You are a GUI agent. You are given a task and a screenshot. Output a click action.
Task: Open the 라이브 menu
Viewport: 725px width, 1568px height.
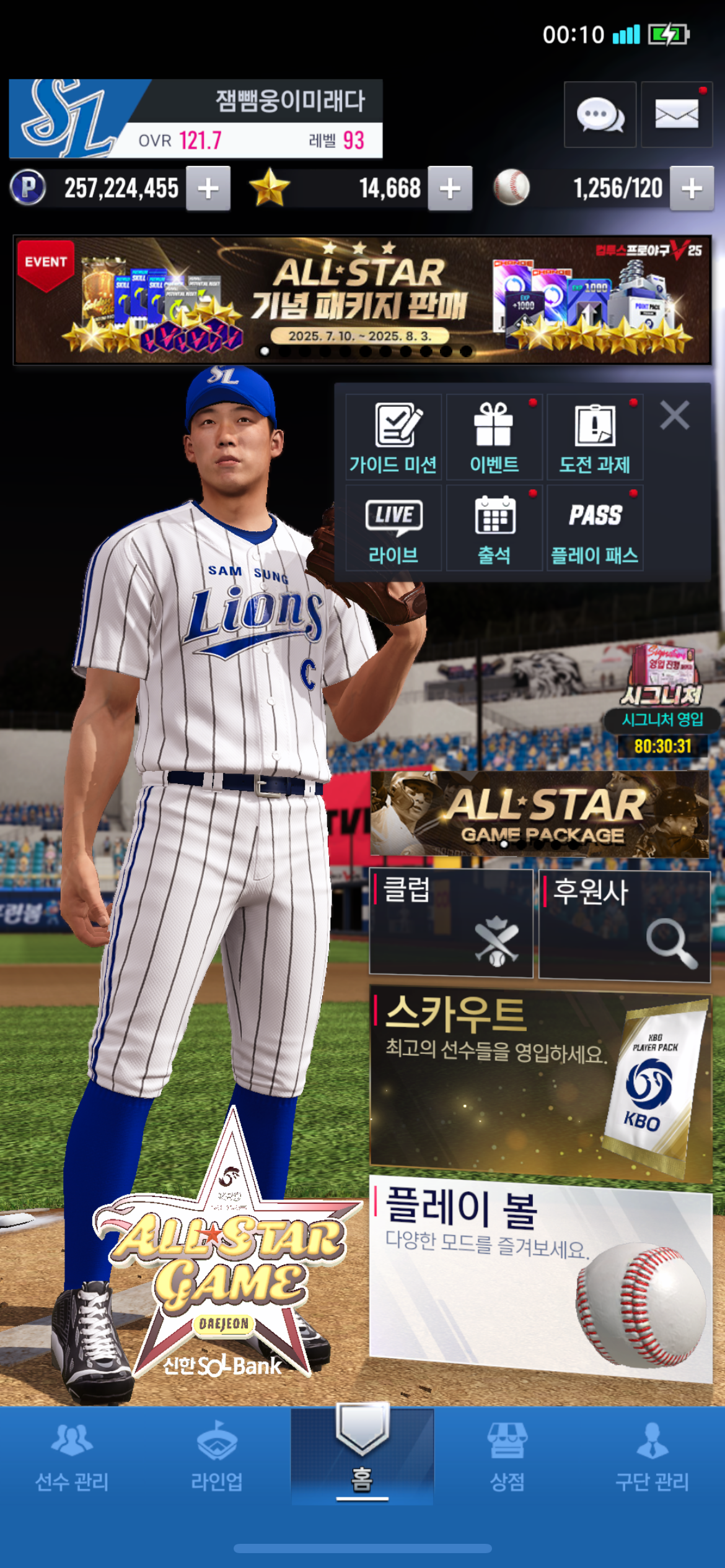pos(393,528)
